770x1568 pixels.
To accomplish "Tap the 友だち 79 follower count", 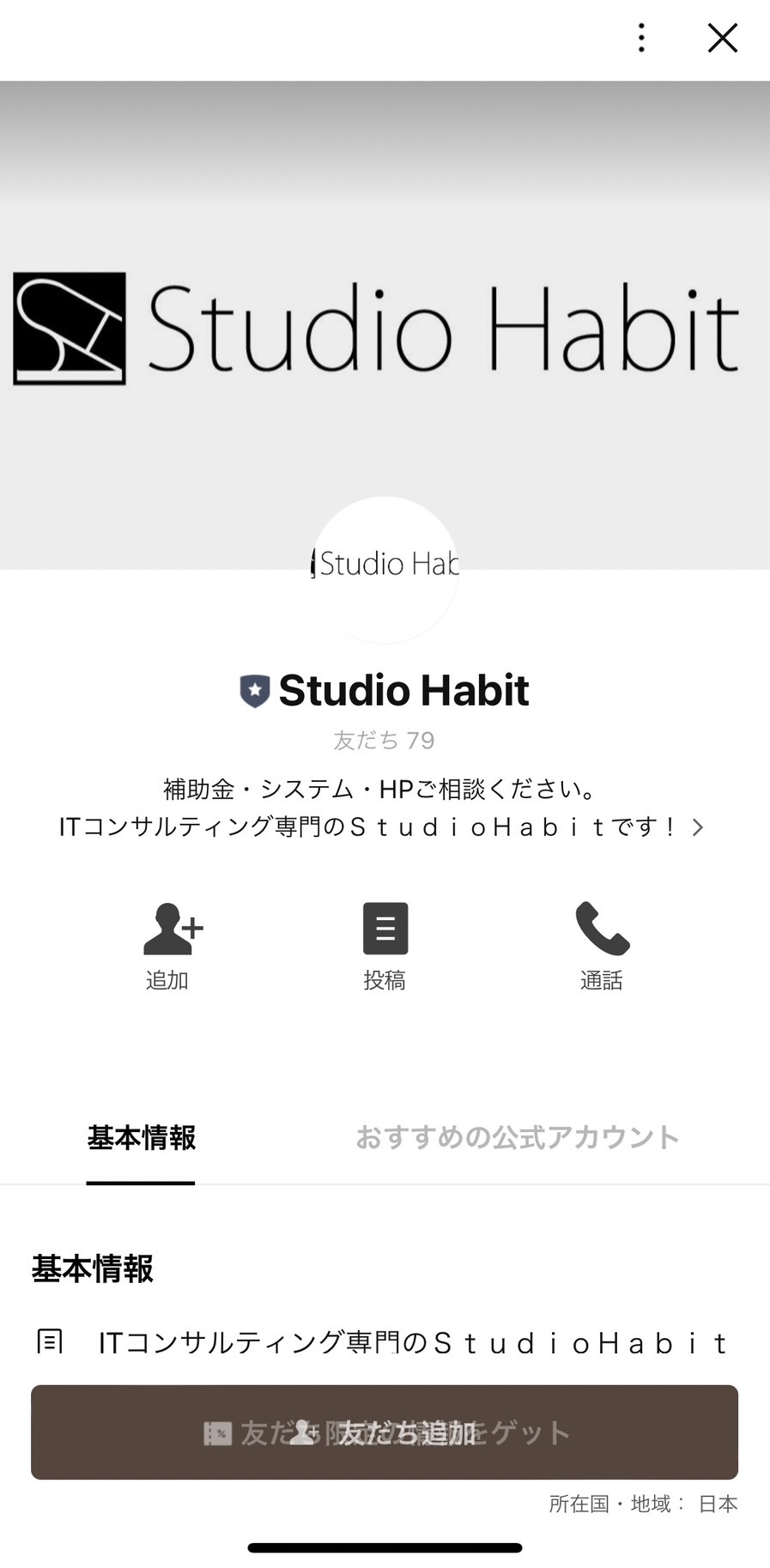I will click(x=385, y=740).
